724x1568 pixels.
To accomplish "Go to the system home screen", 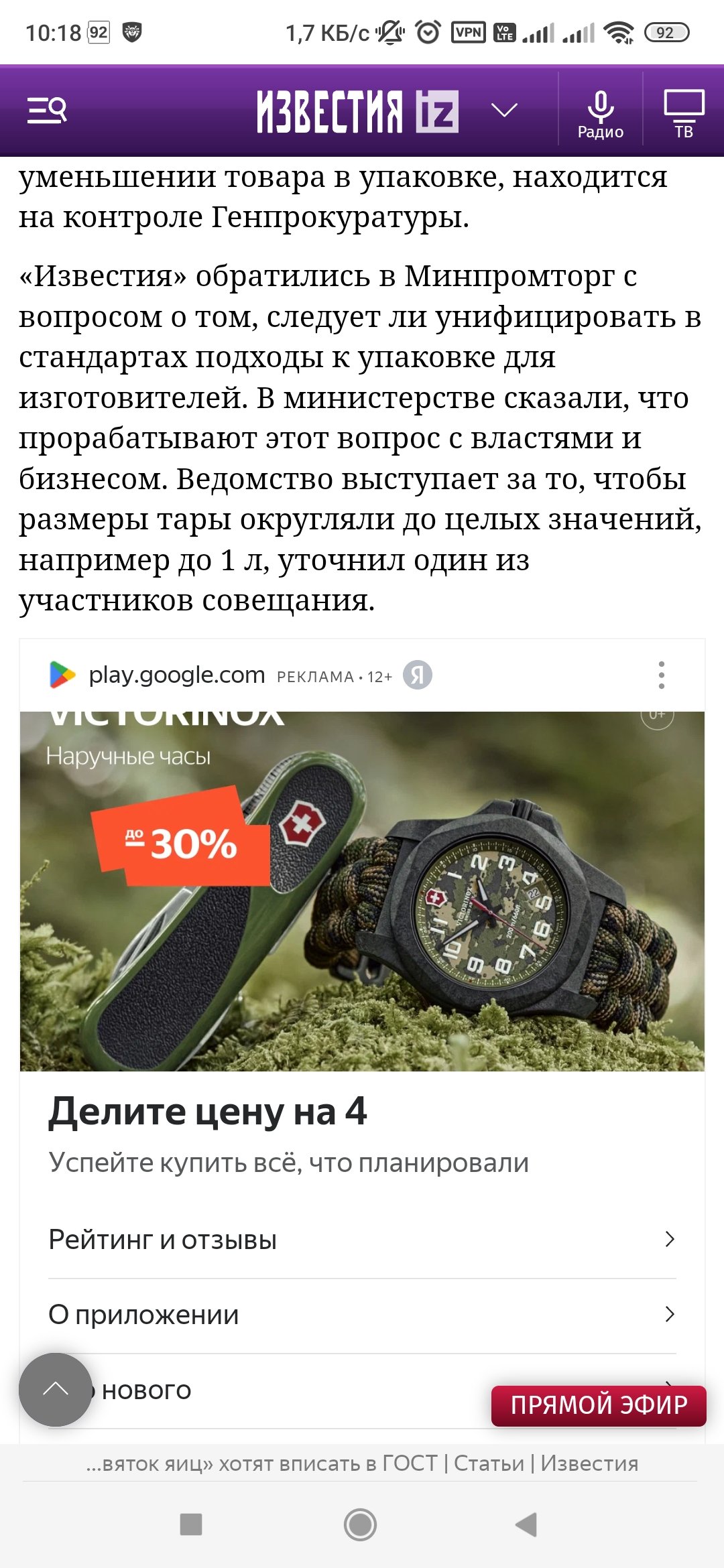I will [x=360, y=1524].
